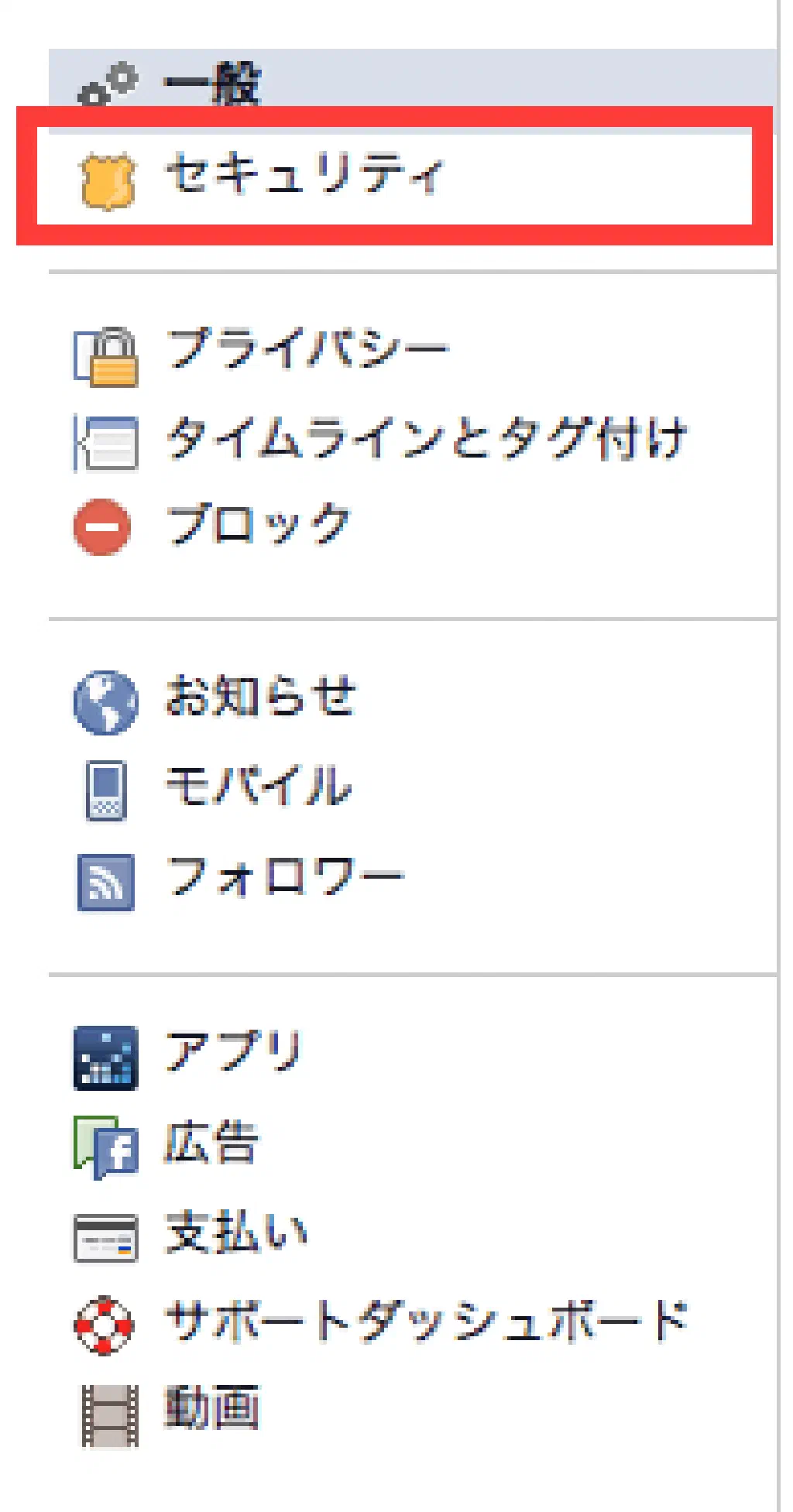Open サポートダッシュボード support dashboard
The height and width of the screenshot is (1512, 793).
[x=426, y=1322]
